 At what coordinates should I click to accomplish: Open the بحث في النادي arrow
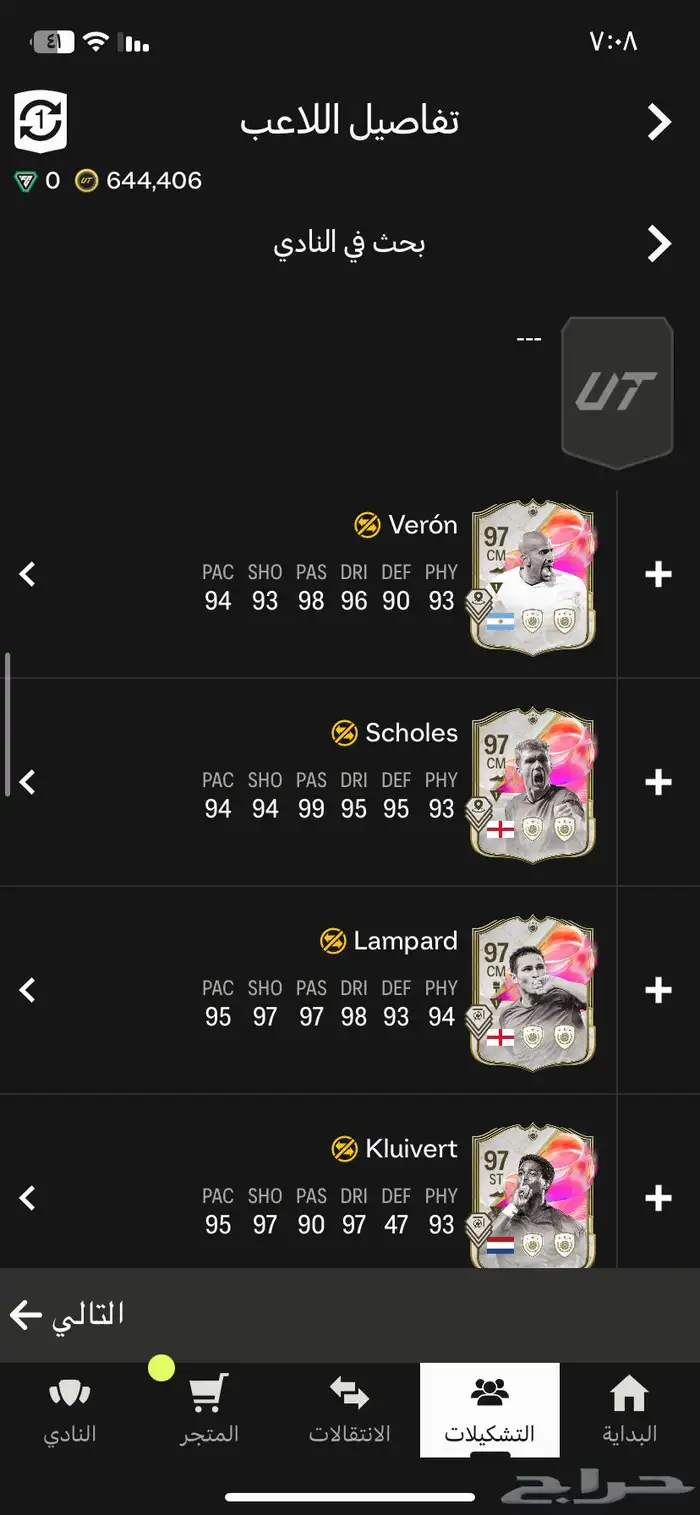pos(658,243)
